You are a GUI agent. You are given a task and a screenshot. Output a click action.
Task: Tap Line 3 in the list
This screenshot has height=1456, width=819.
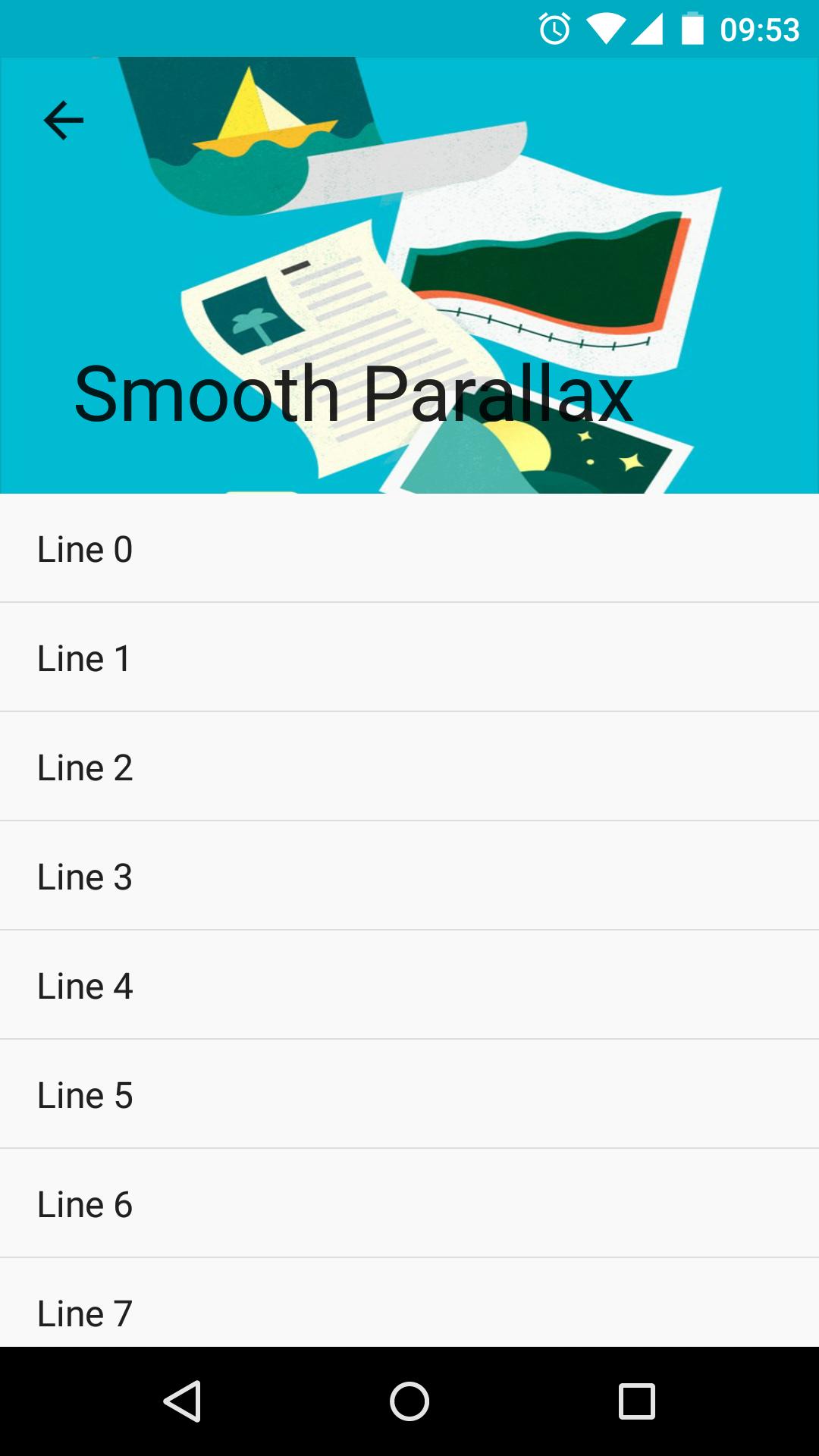(x=409, y=876)
